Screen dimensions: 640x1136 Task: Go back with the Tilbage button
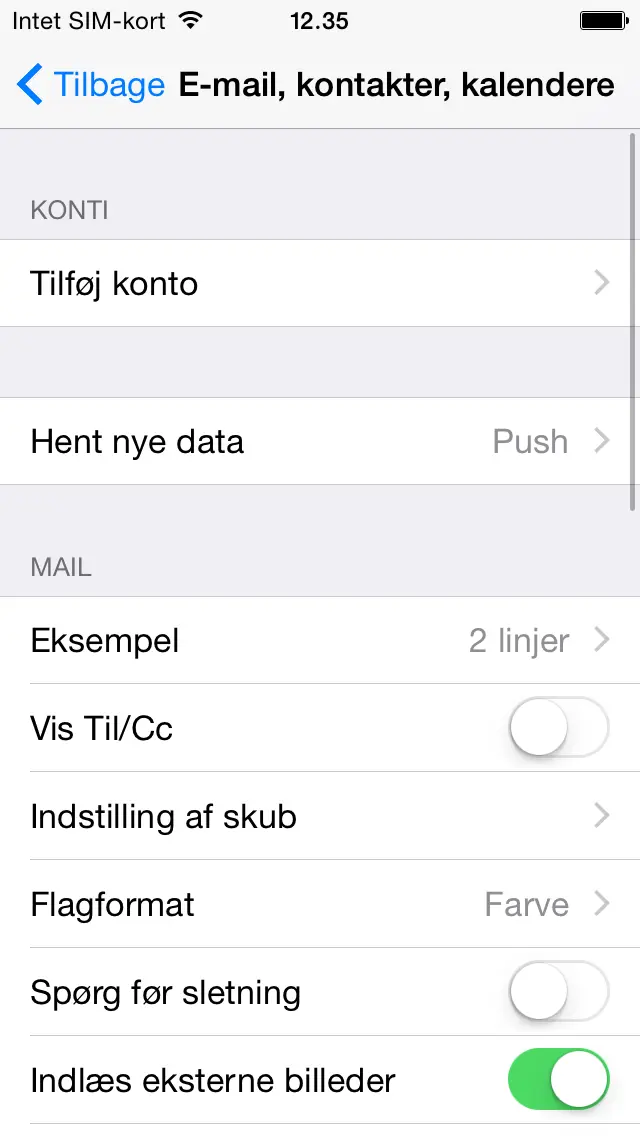91,85
